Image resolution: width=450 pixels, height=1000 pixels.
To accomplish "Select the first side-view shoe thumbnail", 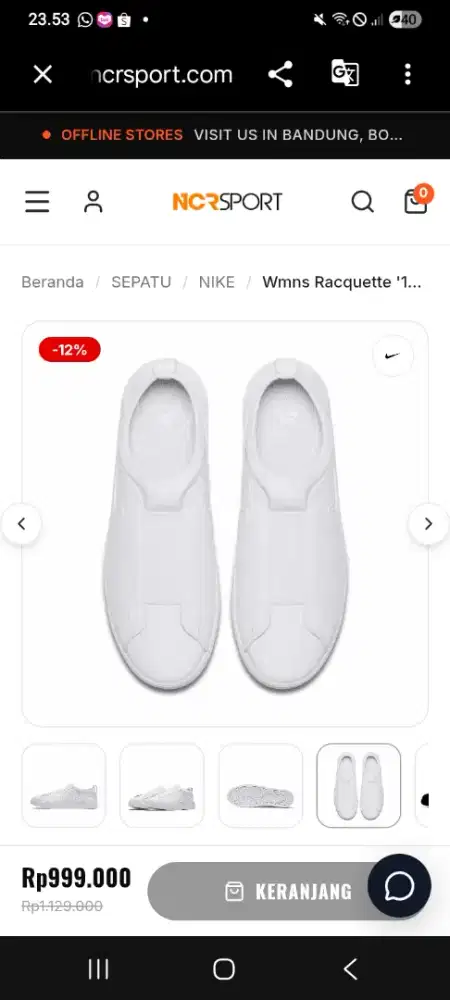I will click(x=64, y=785).
